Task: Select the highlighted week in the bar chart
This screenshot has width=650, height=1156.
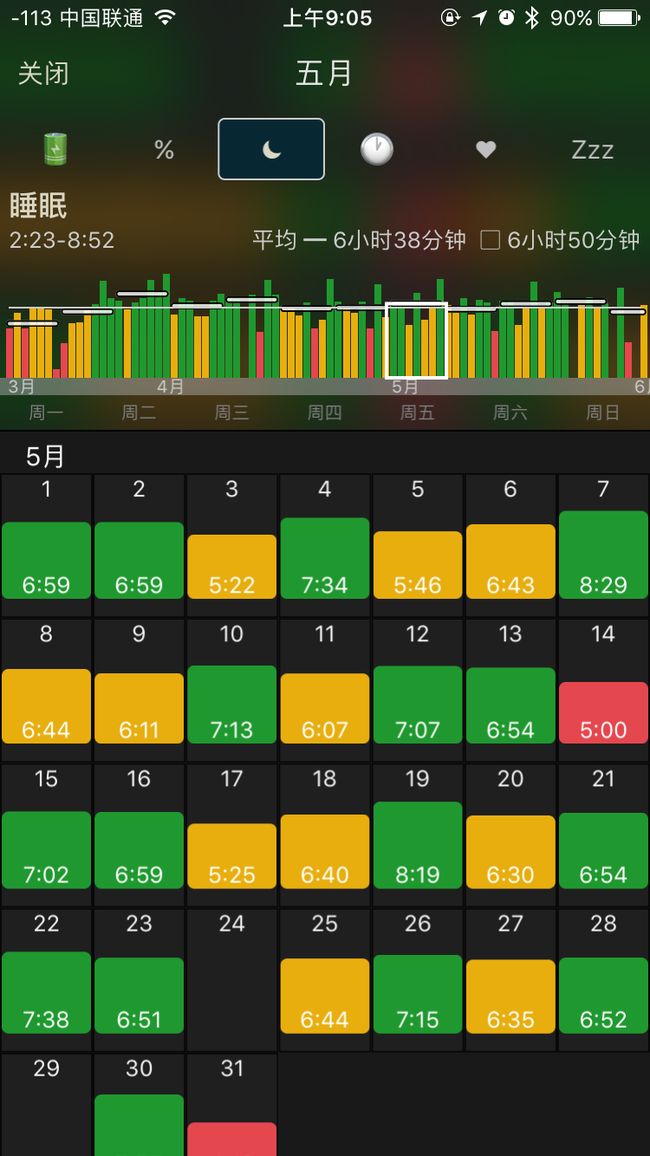Action: click(416, 341)
